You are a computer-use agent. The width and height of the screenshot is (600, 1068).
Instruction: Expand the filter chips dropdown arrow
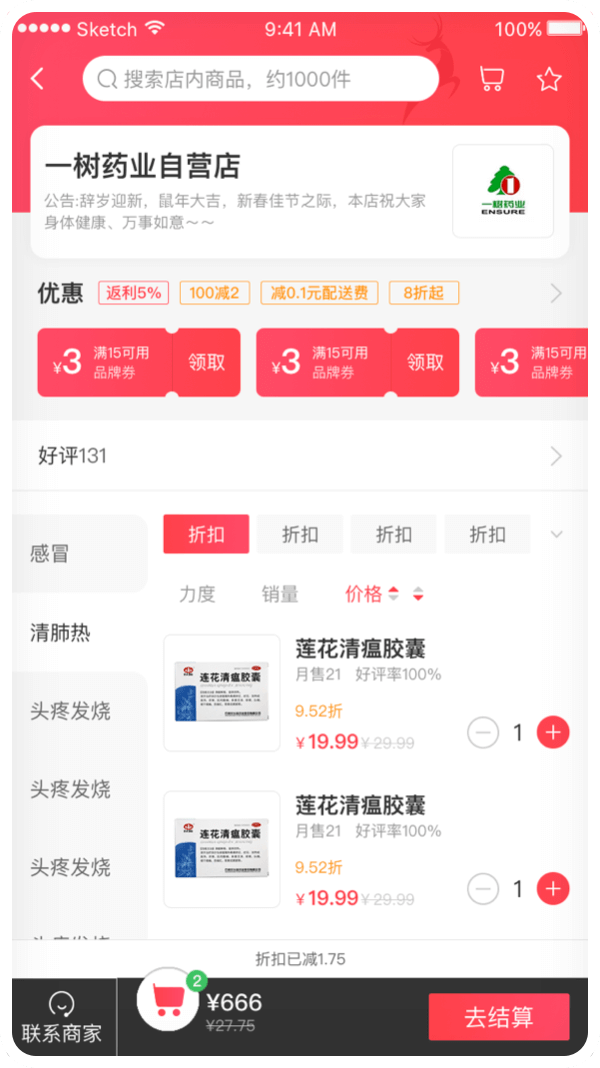pos(557,534)
